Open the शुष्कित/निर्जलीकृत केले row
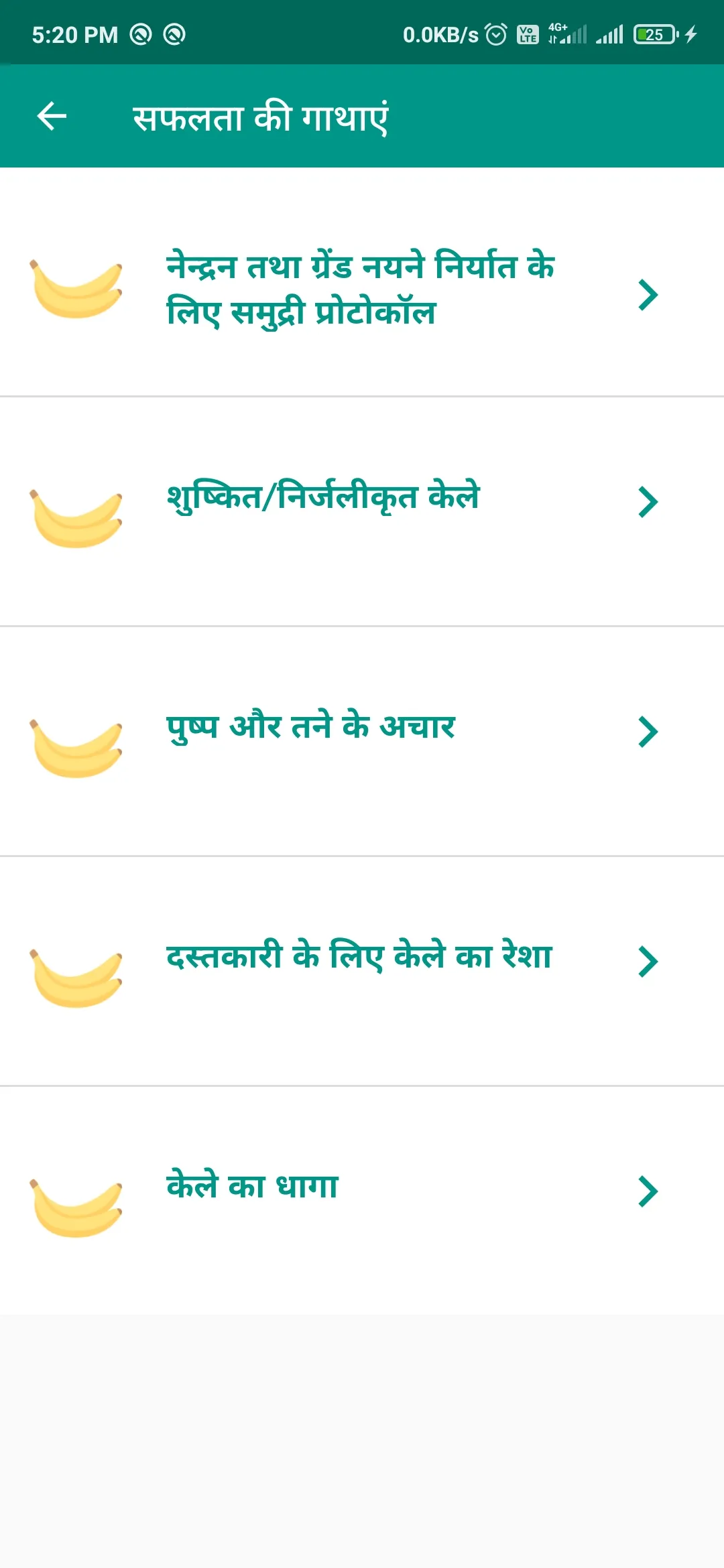Screen dimensions: 724x1568 [362, 511]
